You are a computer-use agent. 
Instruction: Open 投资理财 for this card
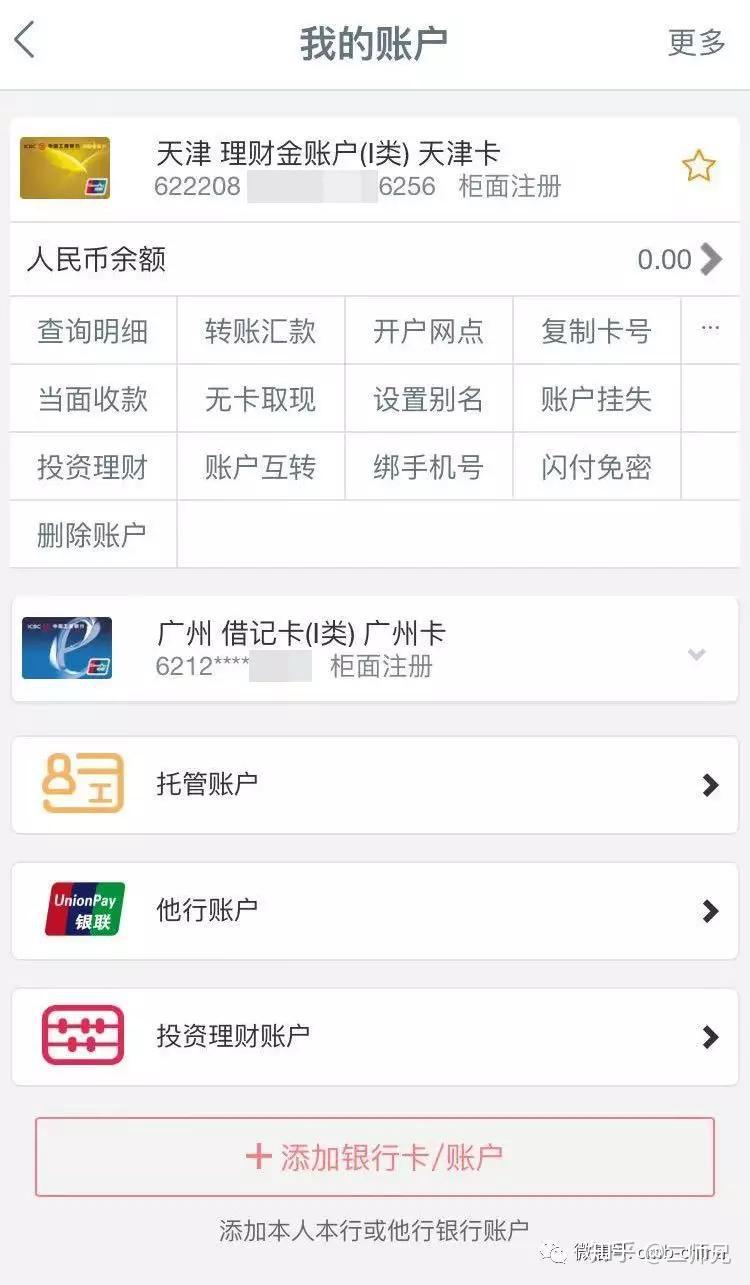coord(93,466)
